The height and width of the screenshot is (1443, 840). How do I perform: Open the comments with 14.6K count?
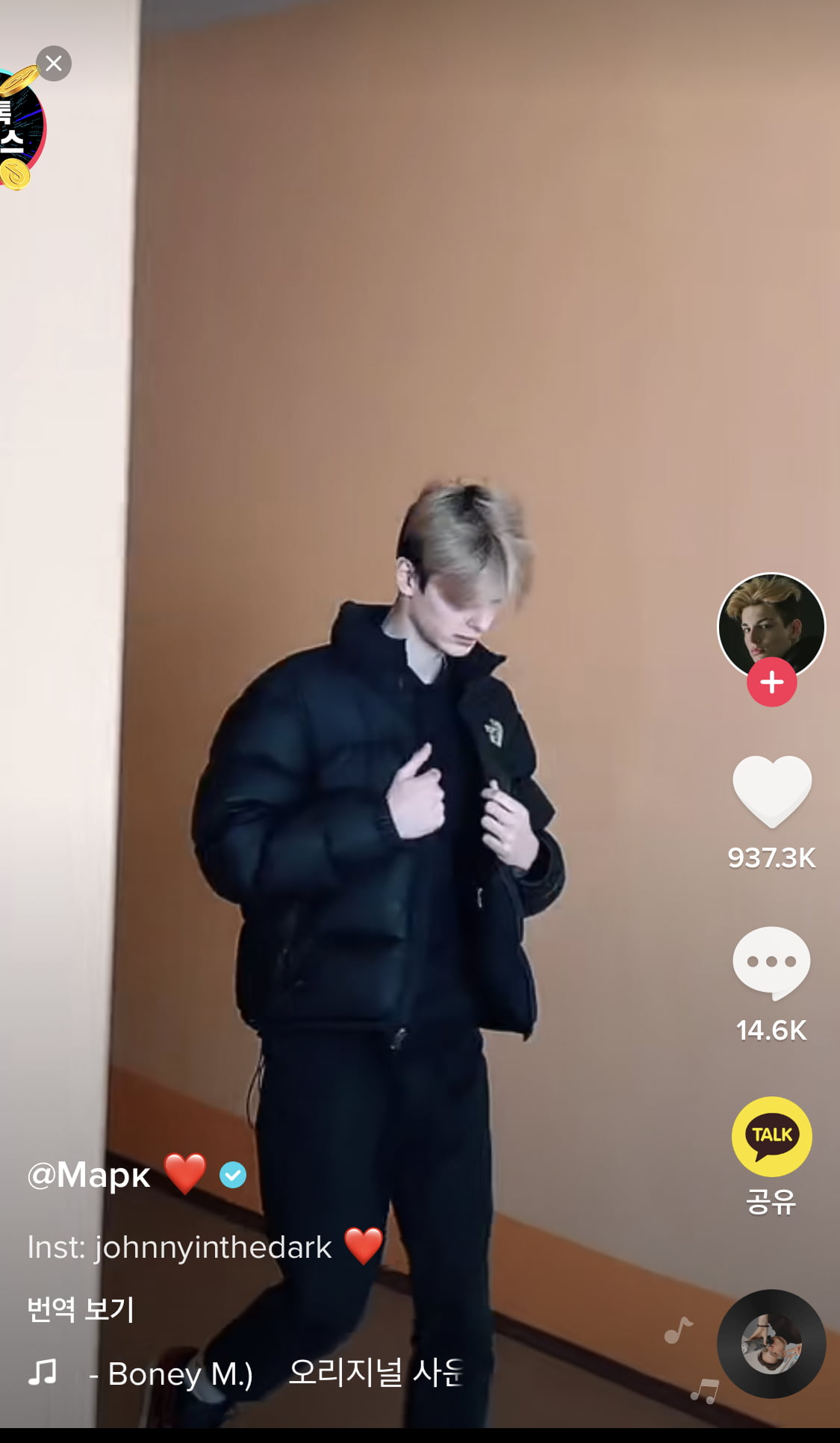pos(771,962)
